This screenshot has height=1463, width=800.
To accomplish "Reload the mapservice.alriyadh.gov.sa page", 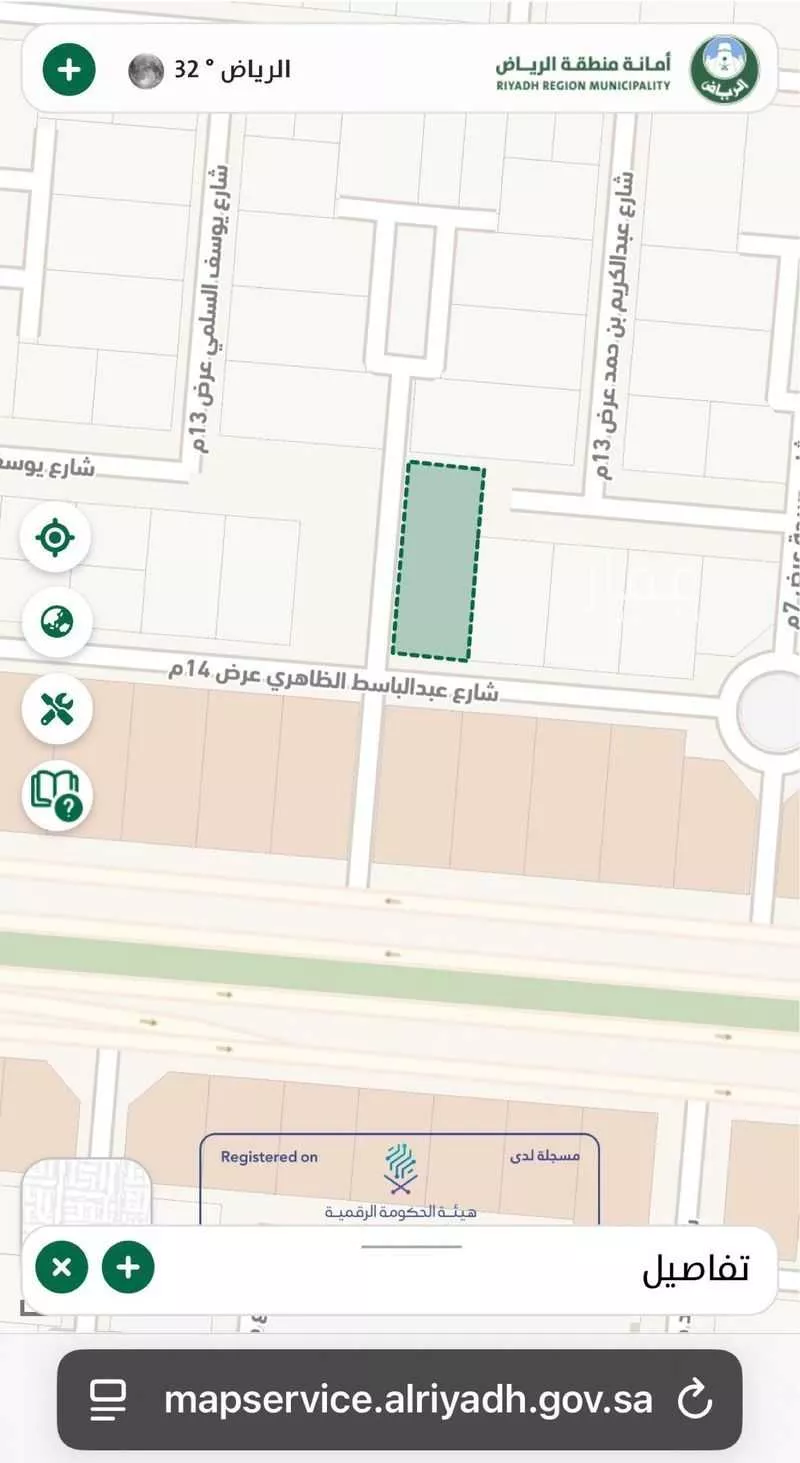I will [694, 1399].
